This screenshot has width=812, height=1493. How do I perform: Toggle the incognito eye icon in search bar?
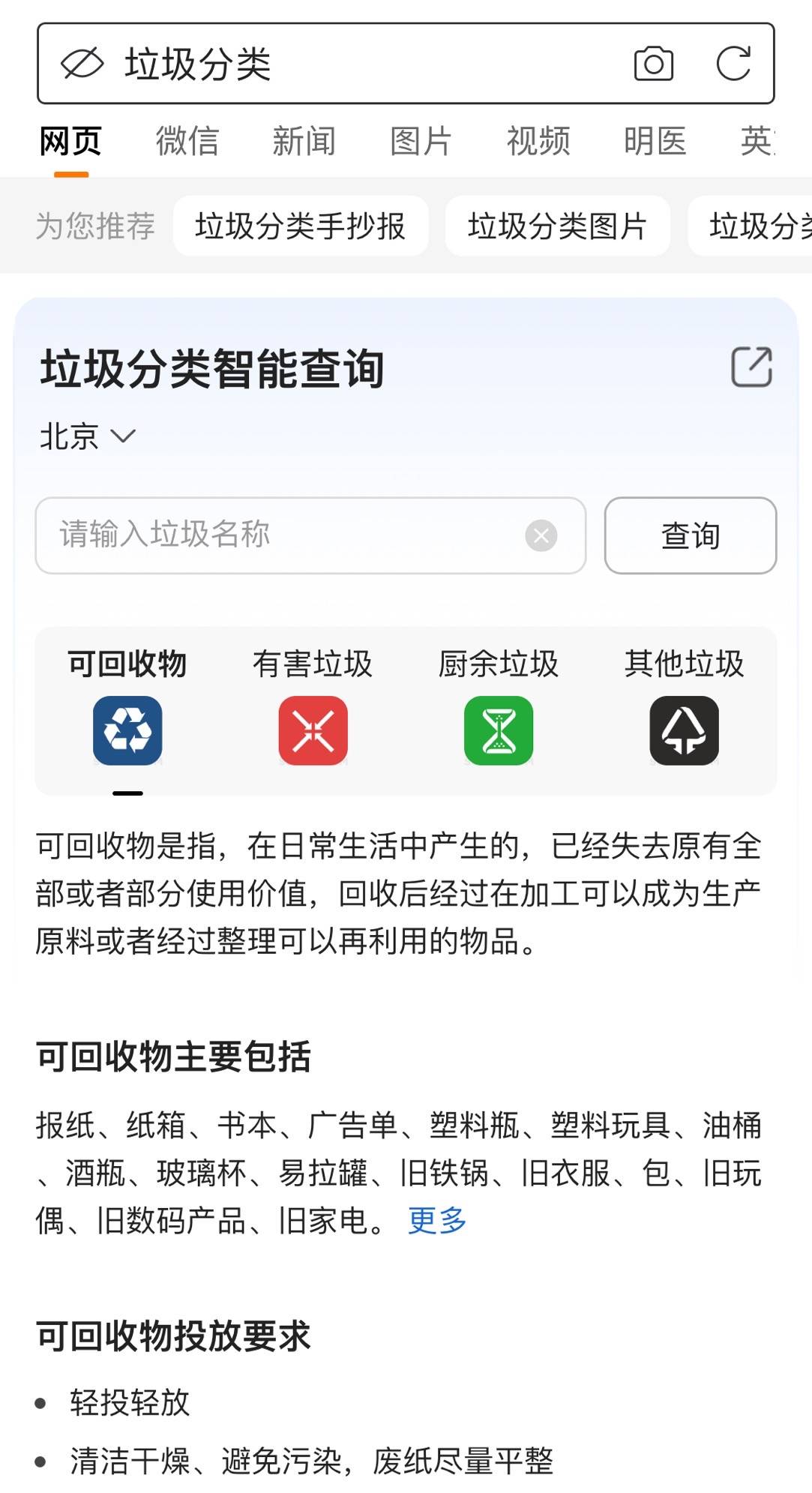tap(82, 64)
